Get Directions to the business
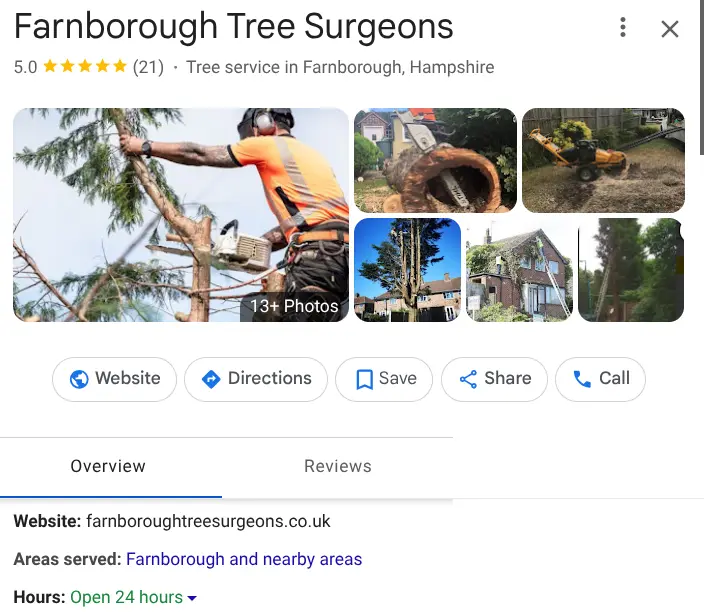The height and width of the screenshot is (612, 704). [256, 379]
